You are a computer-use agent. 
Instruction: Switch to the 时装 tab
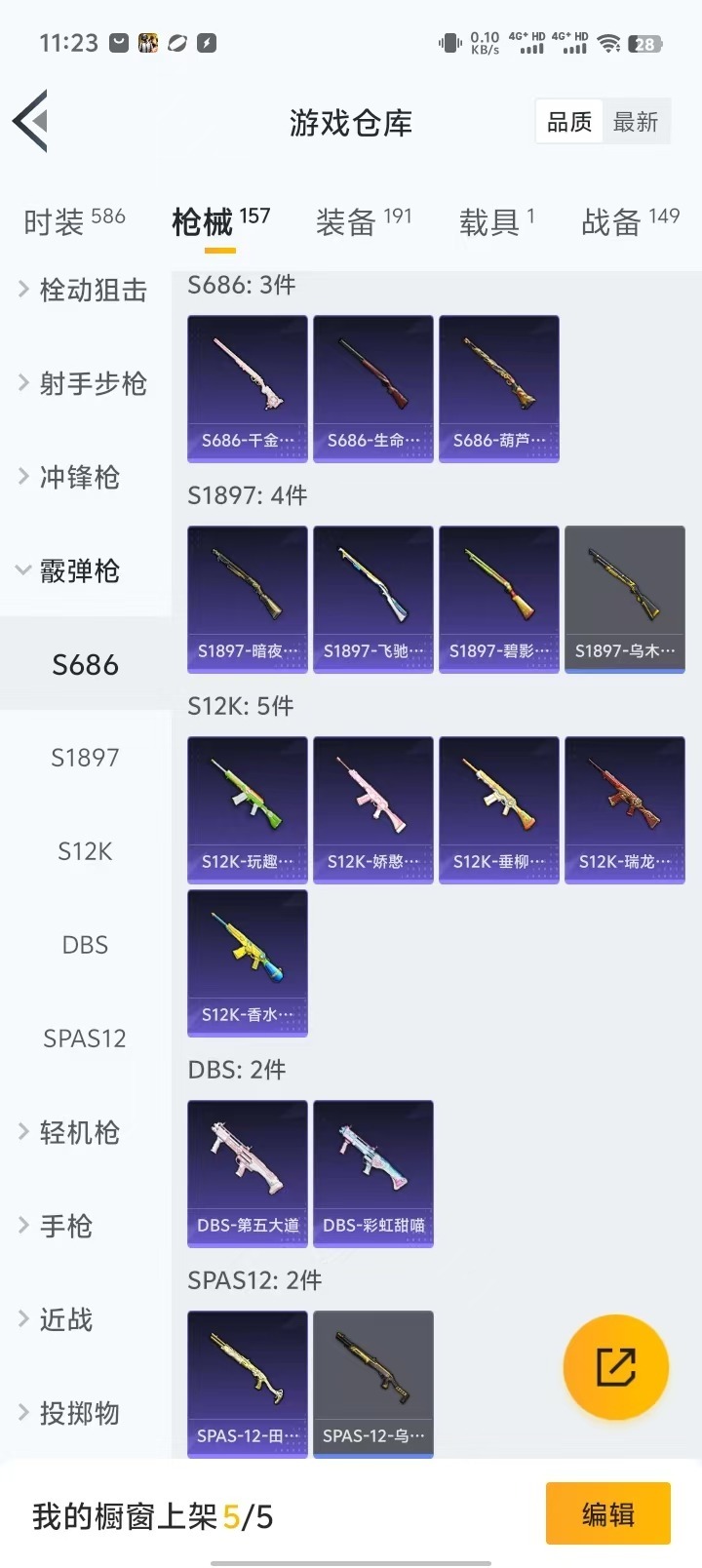[74, 221]
